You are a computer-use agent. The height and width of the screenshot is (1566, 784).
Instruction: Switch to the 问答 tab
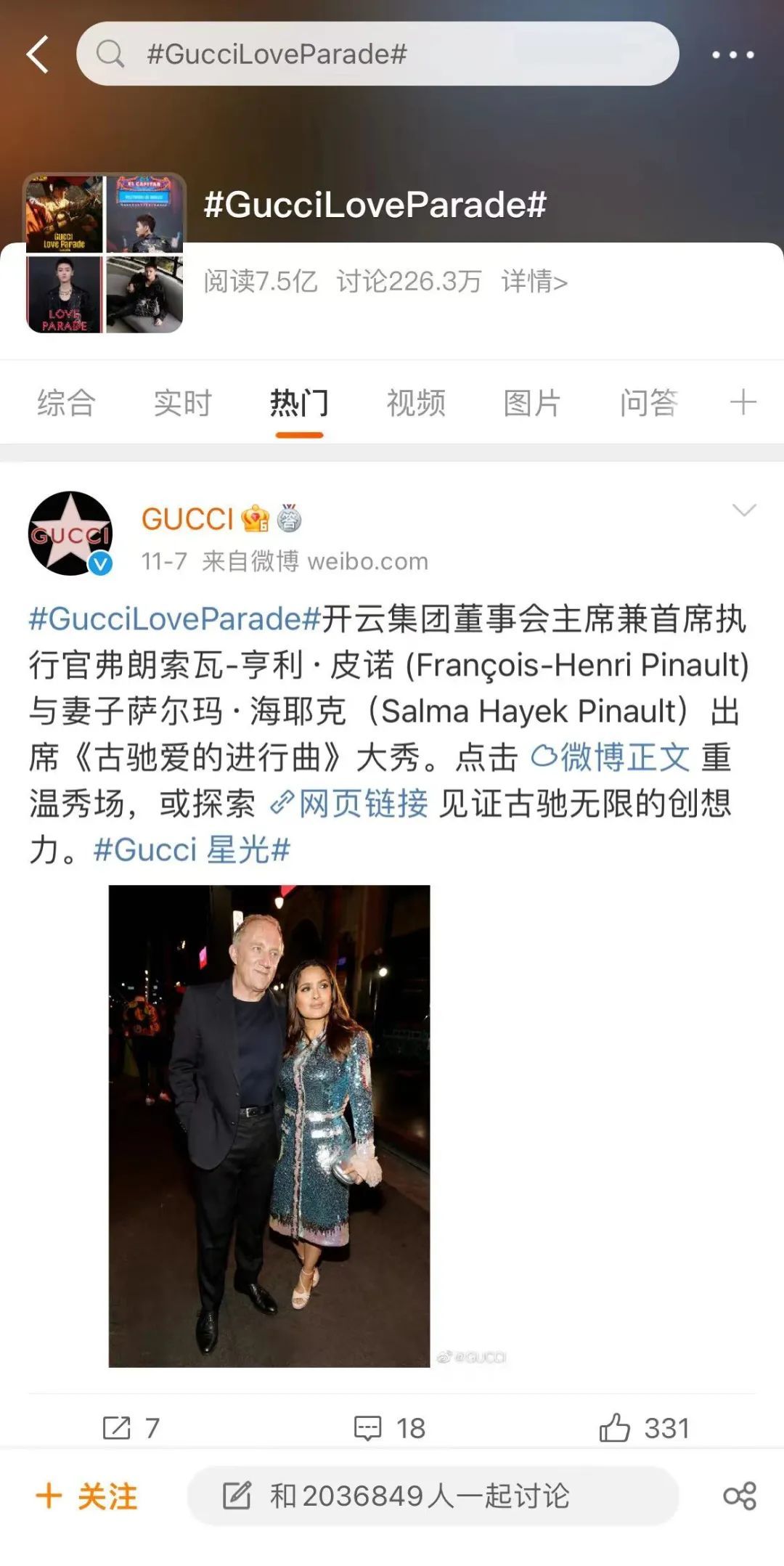(x=649, y=403)
